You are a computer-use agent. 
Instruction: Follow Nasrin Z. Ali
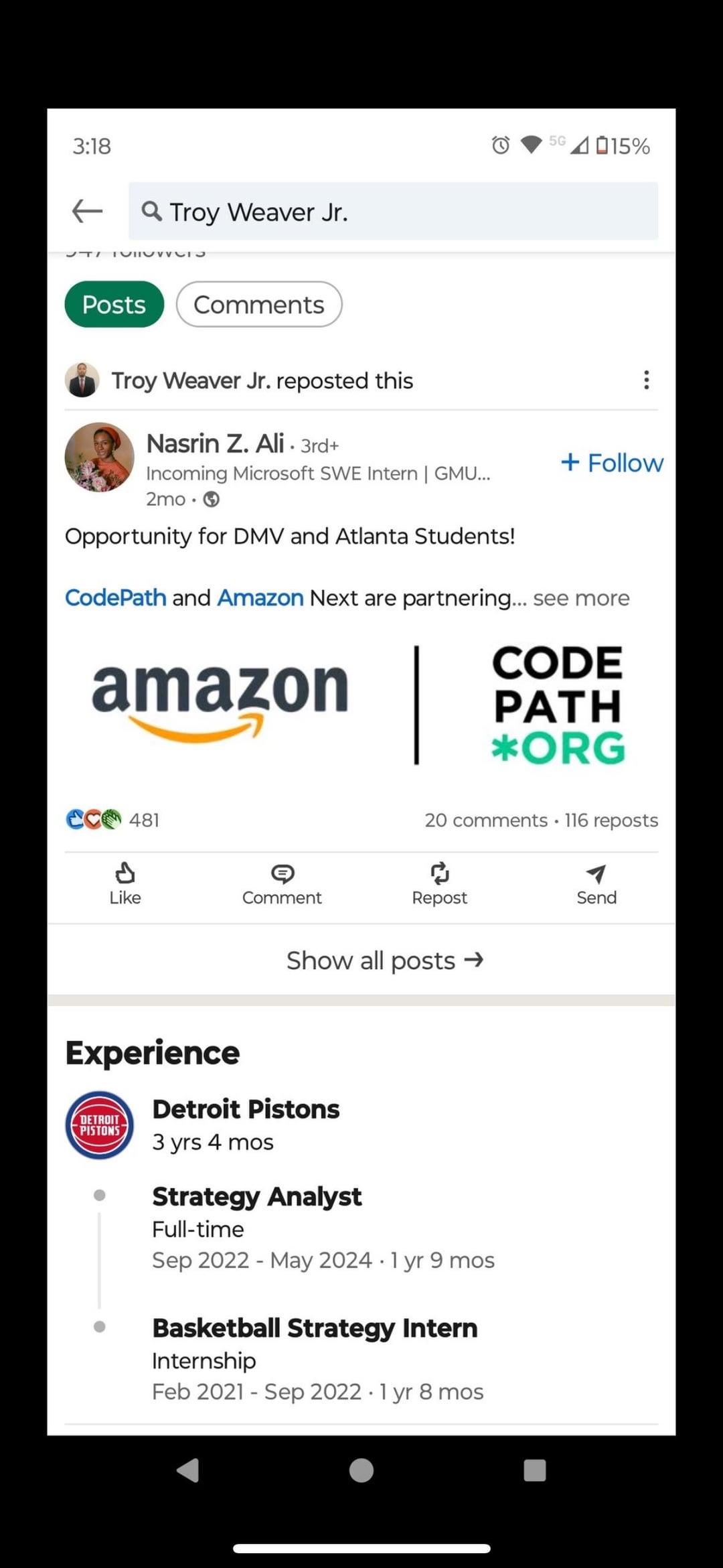[x=612, y=463]
